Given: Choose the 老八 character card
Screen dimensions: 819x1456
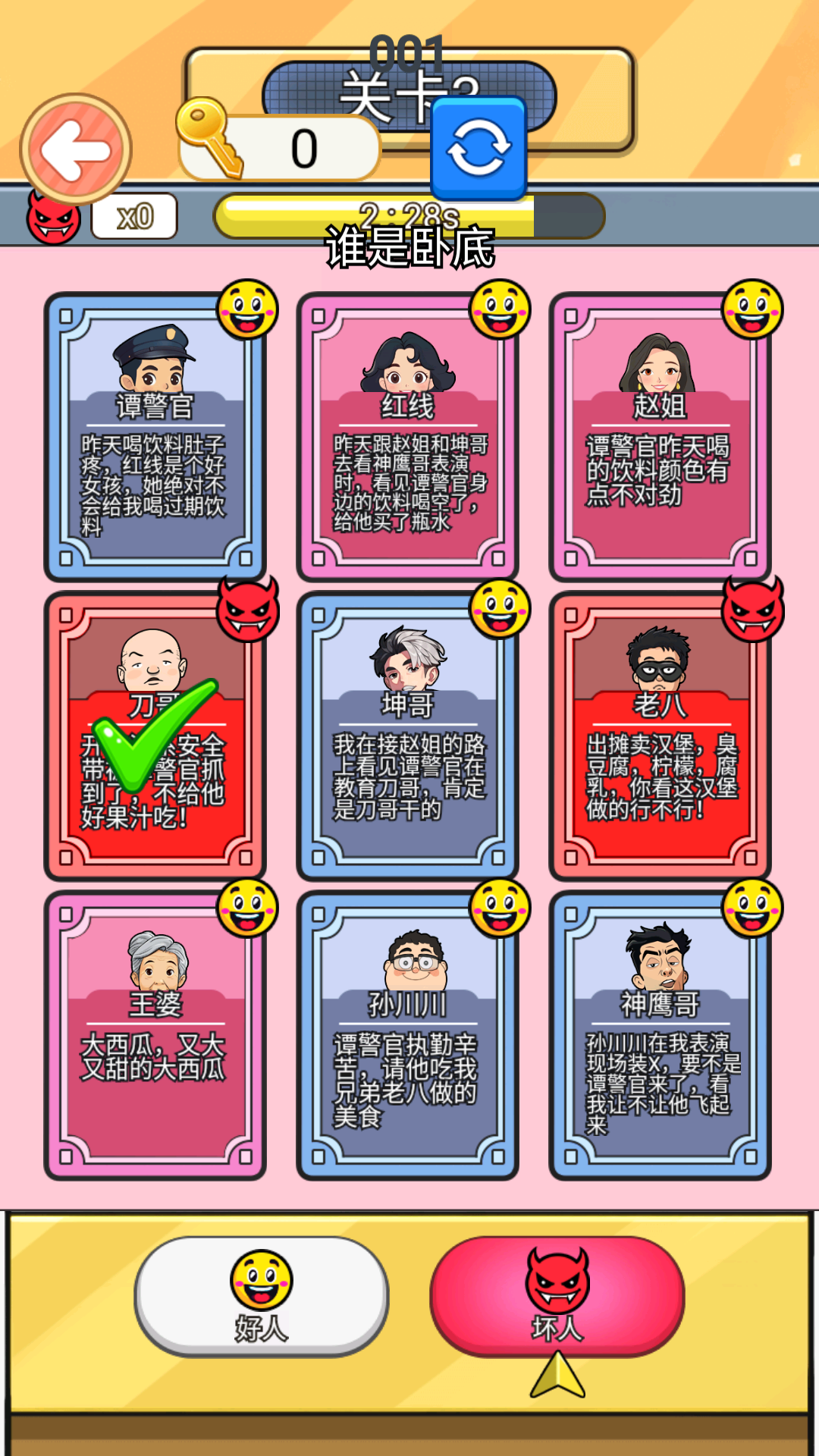Looking at the screenshot, I should pos(660,736).
